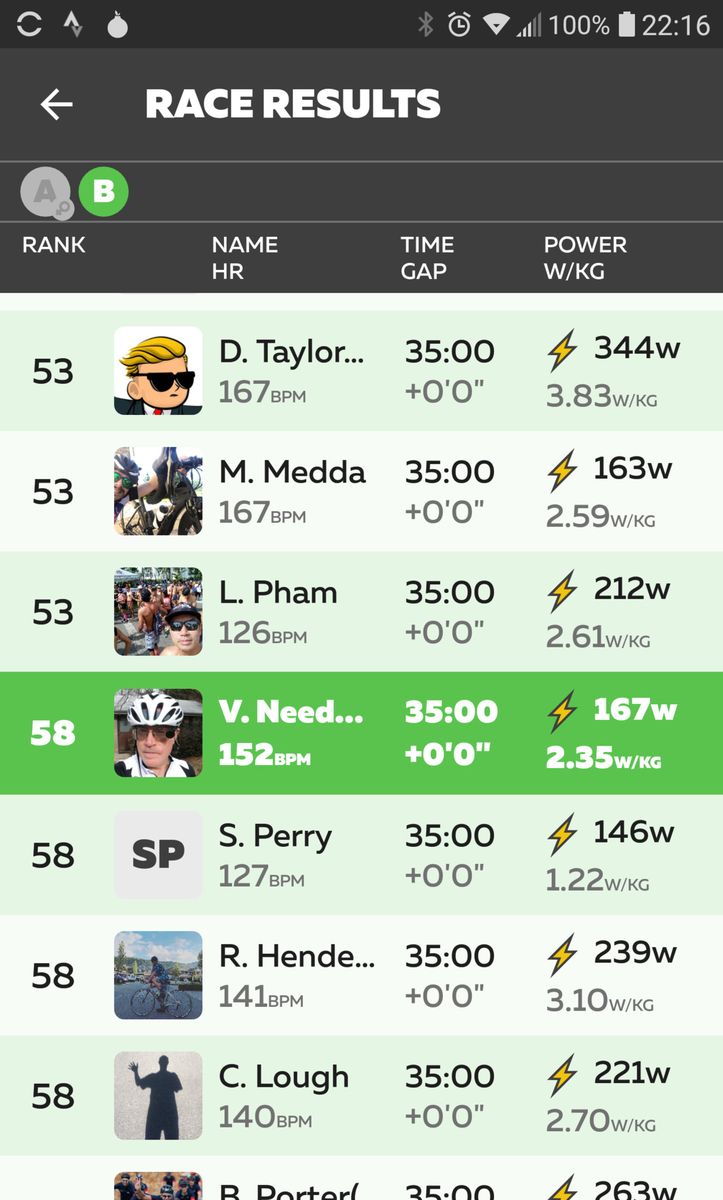Open L. Pham's result entry
The width and height of the screenshot is (723, 1200).
(361, 612)
